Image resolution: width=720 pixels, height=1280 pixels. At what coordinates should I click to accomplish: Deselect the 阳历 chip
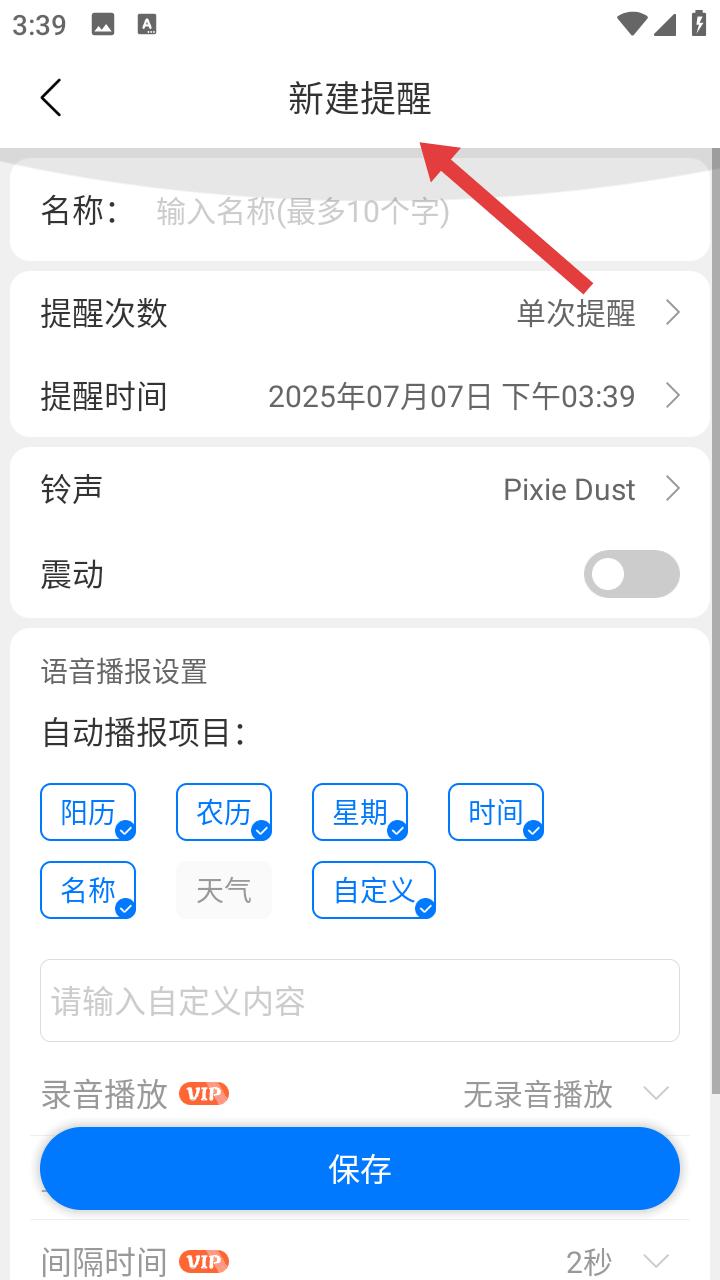88,812
